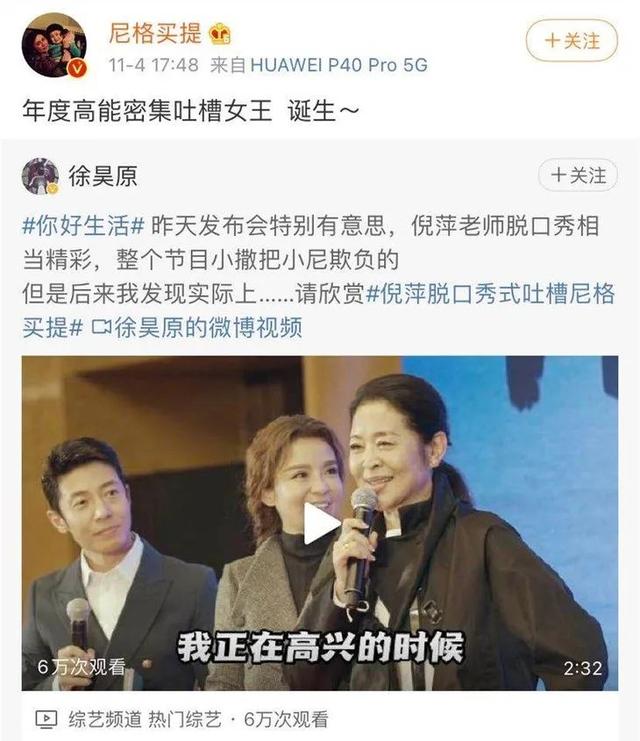Open 尼格买提's profile avatar
The image size is (640, 741).
pos(53,45)
